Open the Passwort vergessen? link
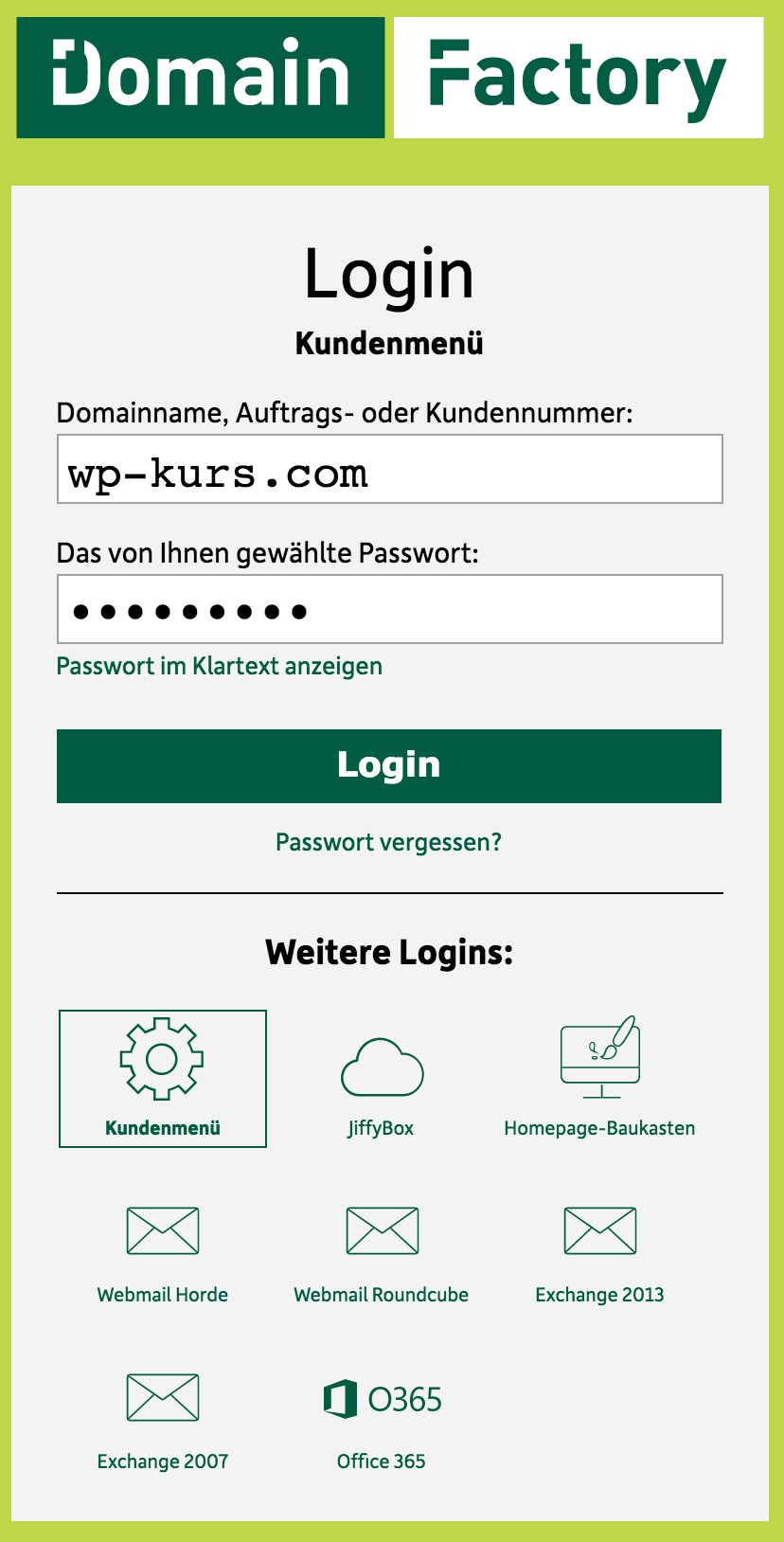Screen dimensions: 784x1542 pyautogui.click(x=388, y=842)
